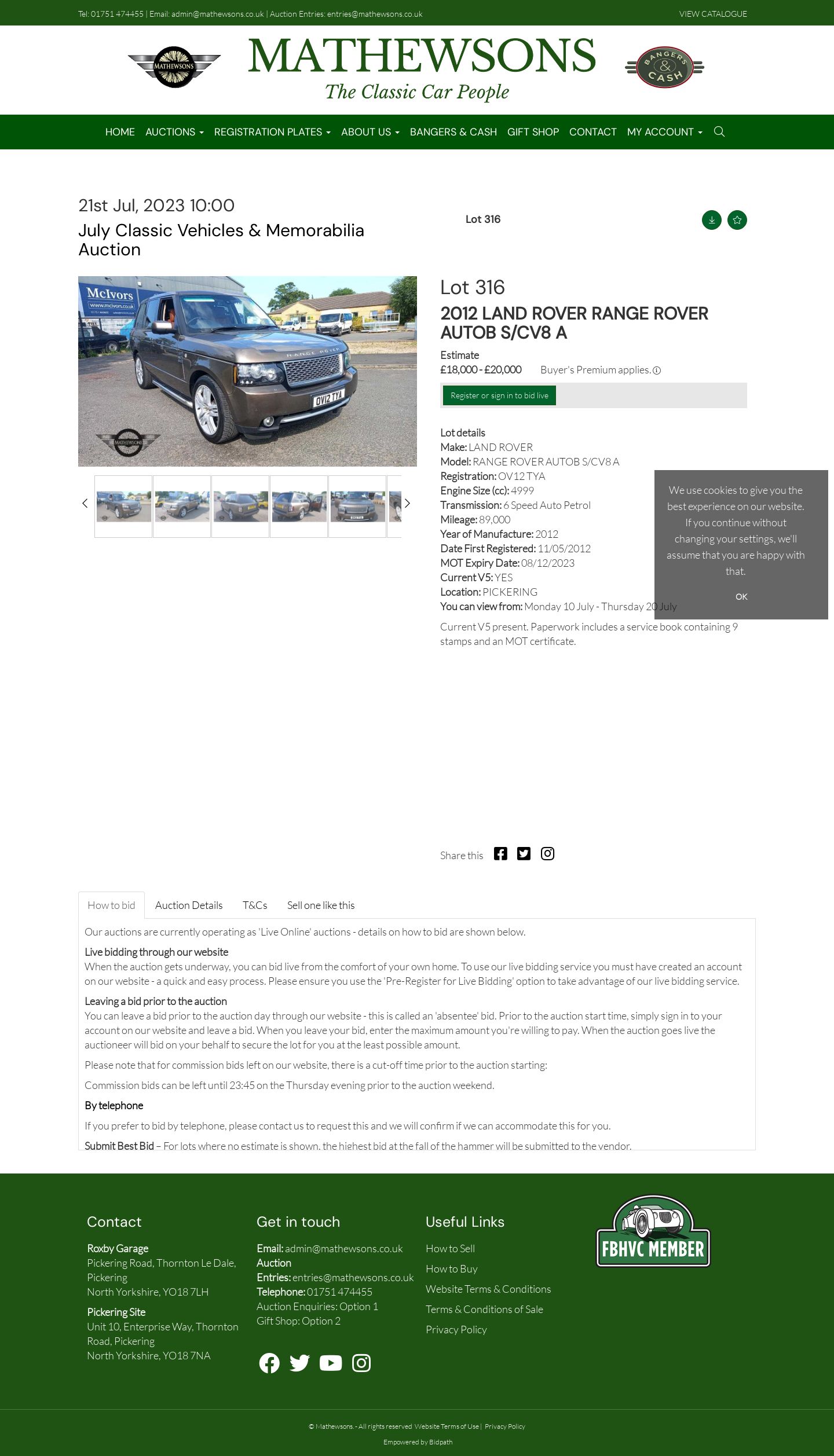Expand the AUCTIONS dropdown menu
This screenshot has width=834, height=1456.
[174, 132]
